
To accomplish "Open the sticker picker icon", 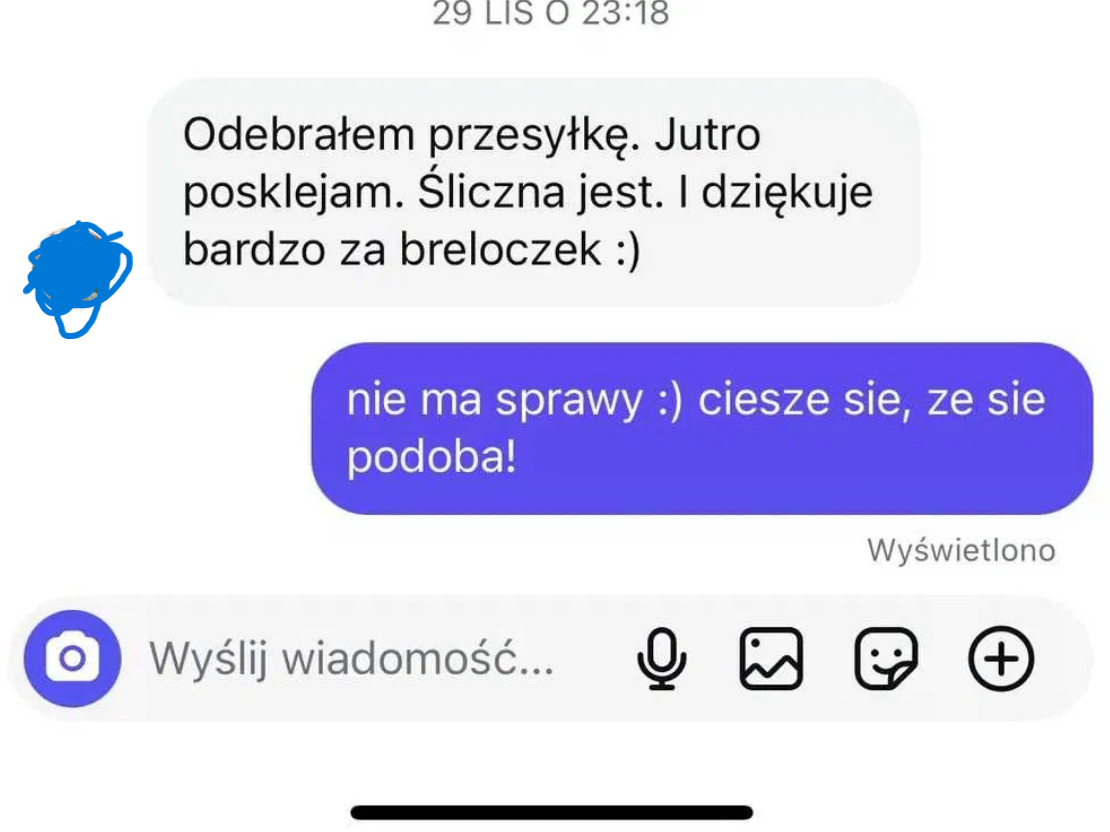I will coord(886,659).
